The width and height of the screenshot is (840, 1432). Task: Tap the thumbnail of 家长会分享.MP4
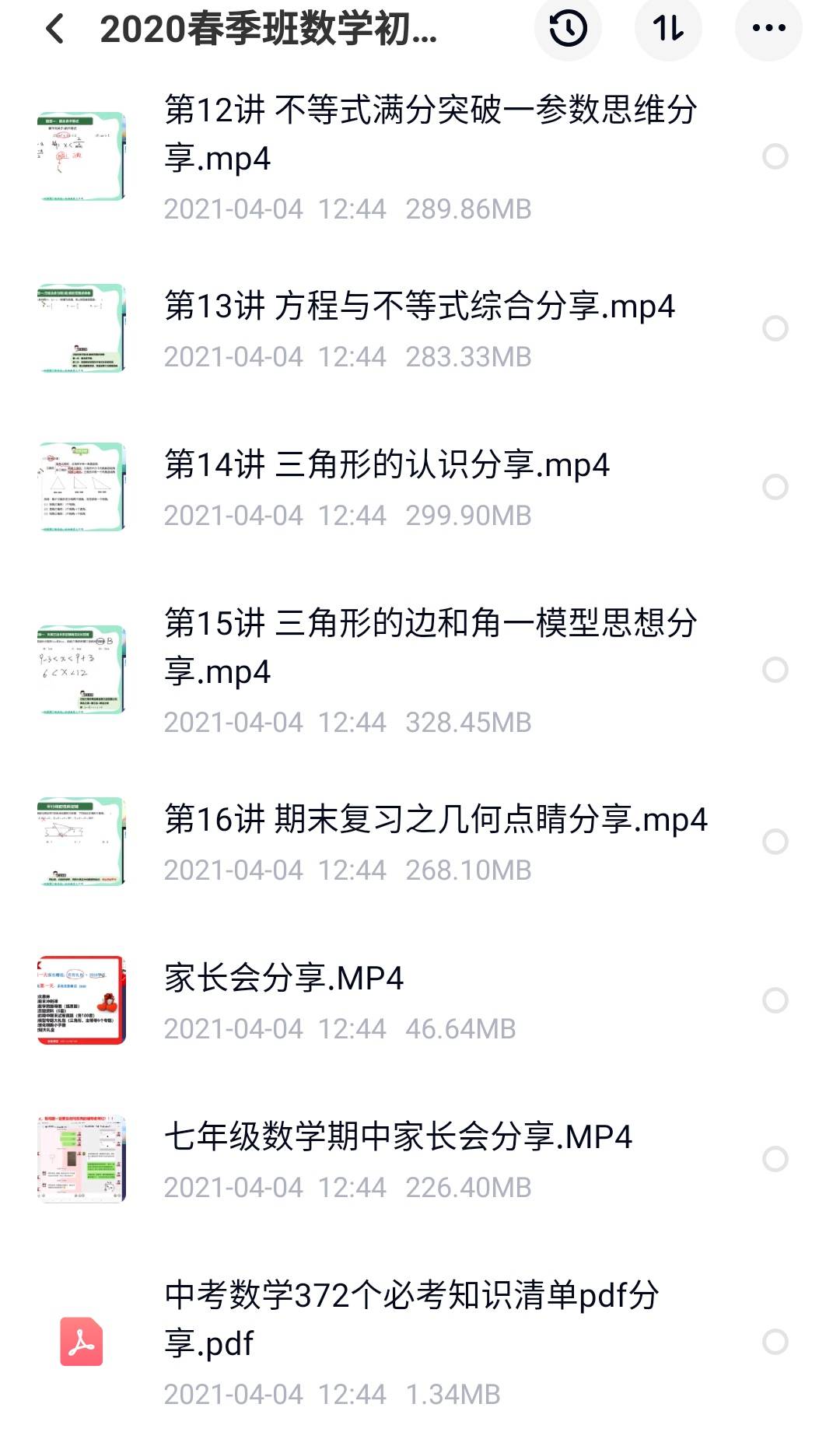pyautogui.click(x=82, y=1000)
